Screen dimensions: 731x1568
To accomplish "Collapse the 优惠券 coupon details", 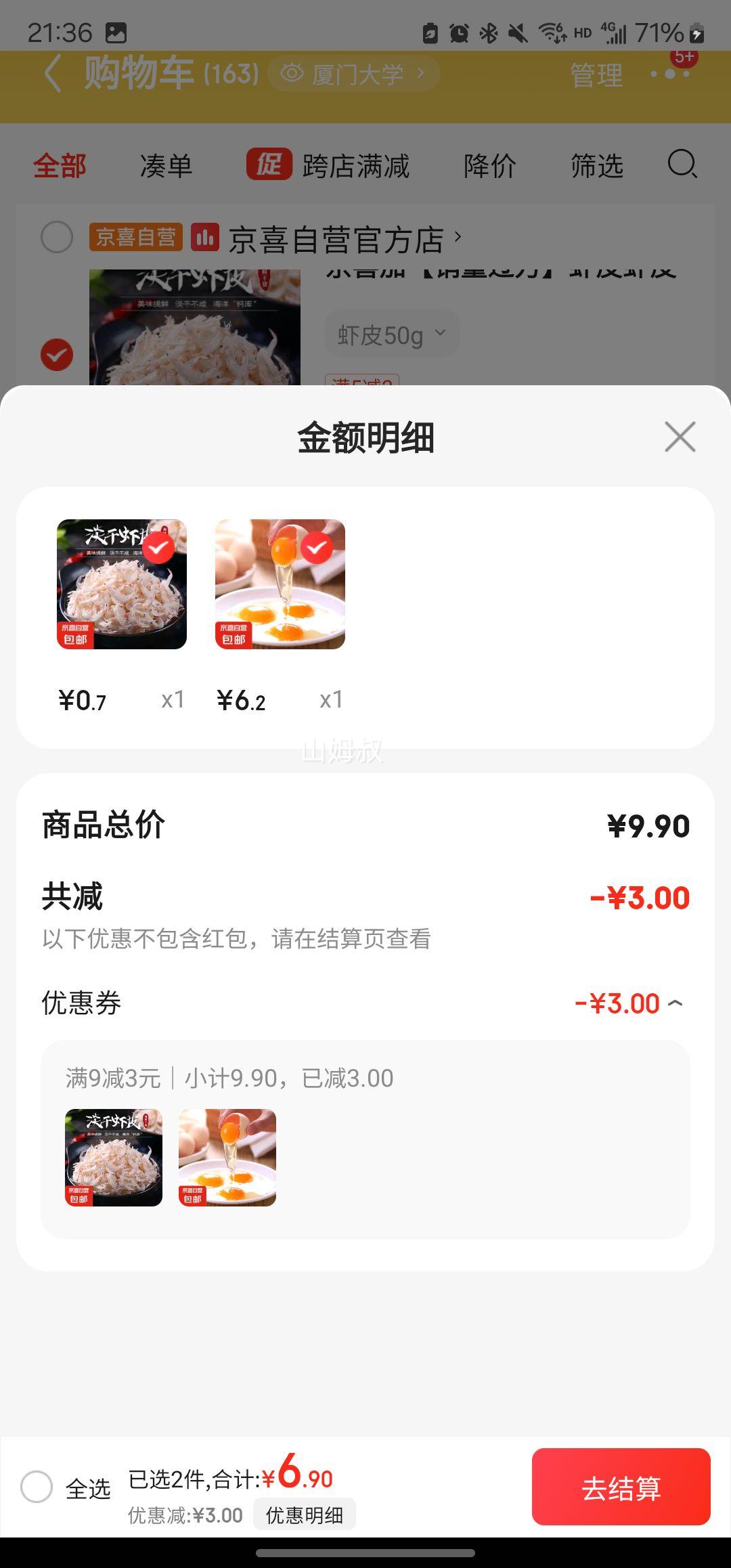I will [x=677, y=1004].
